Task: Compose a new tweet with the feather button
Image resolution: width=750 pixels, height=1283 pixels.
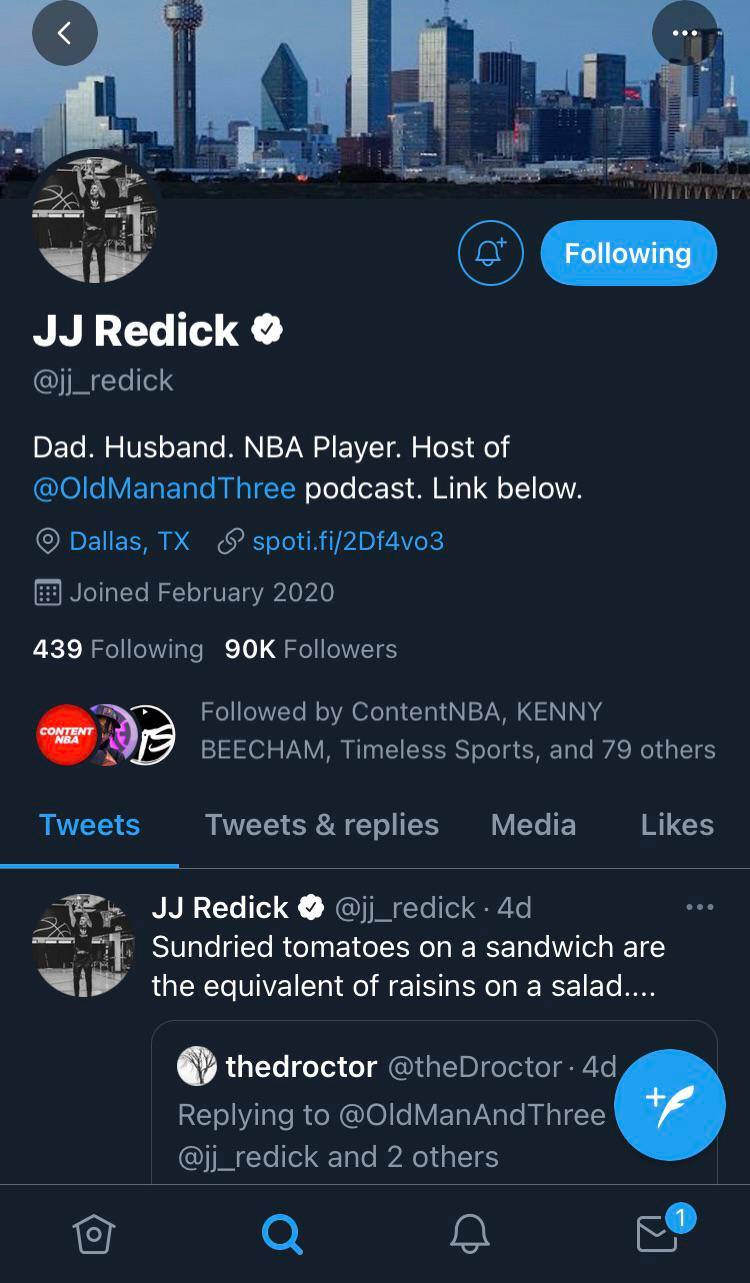Action: coord(669,1104)
